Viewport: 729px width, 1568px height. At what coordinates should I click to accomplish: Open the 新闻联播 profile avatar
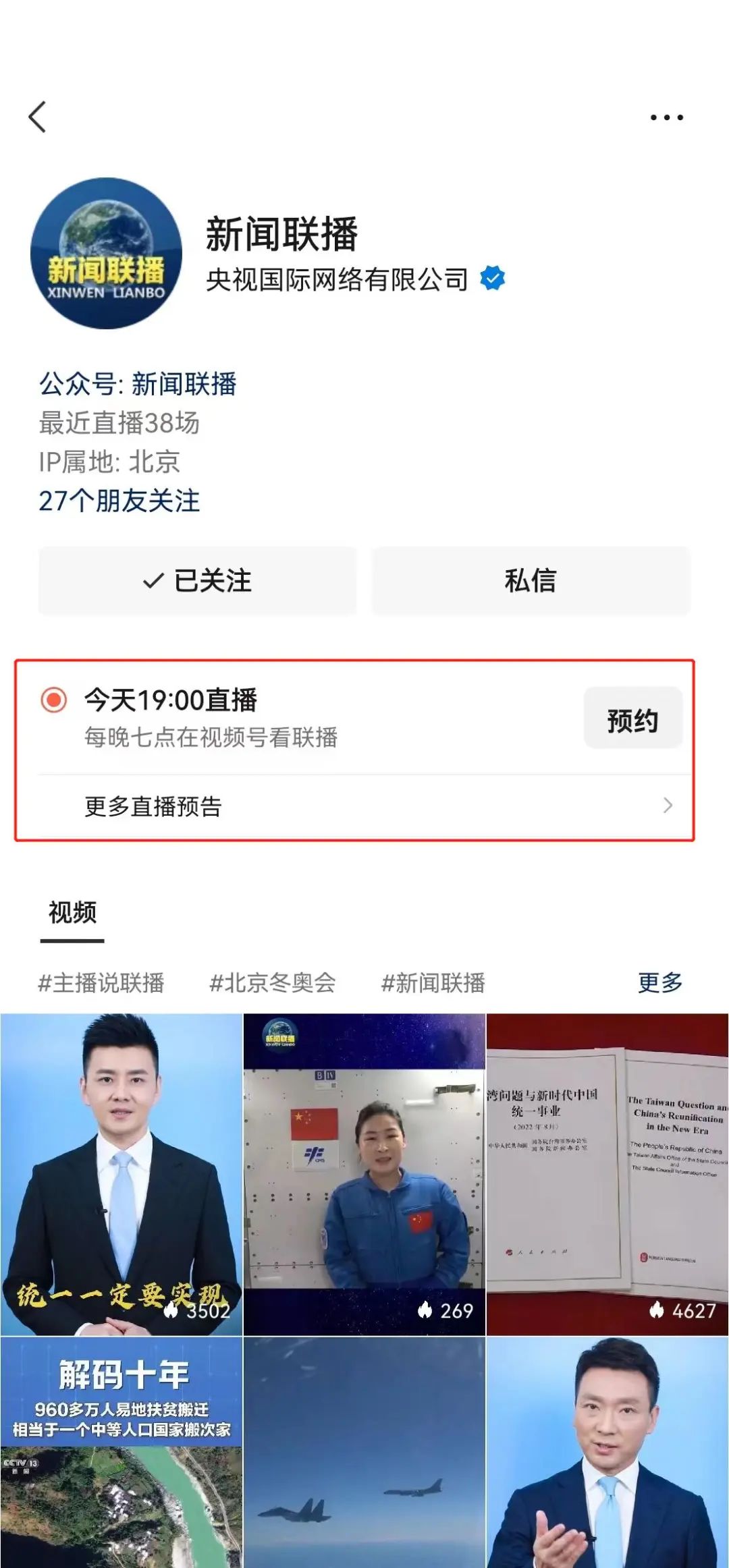107,254
